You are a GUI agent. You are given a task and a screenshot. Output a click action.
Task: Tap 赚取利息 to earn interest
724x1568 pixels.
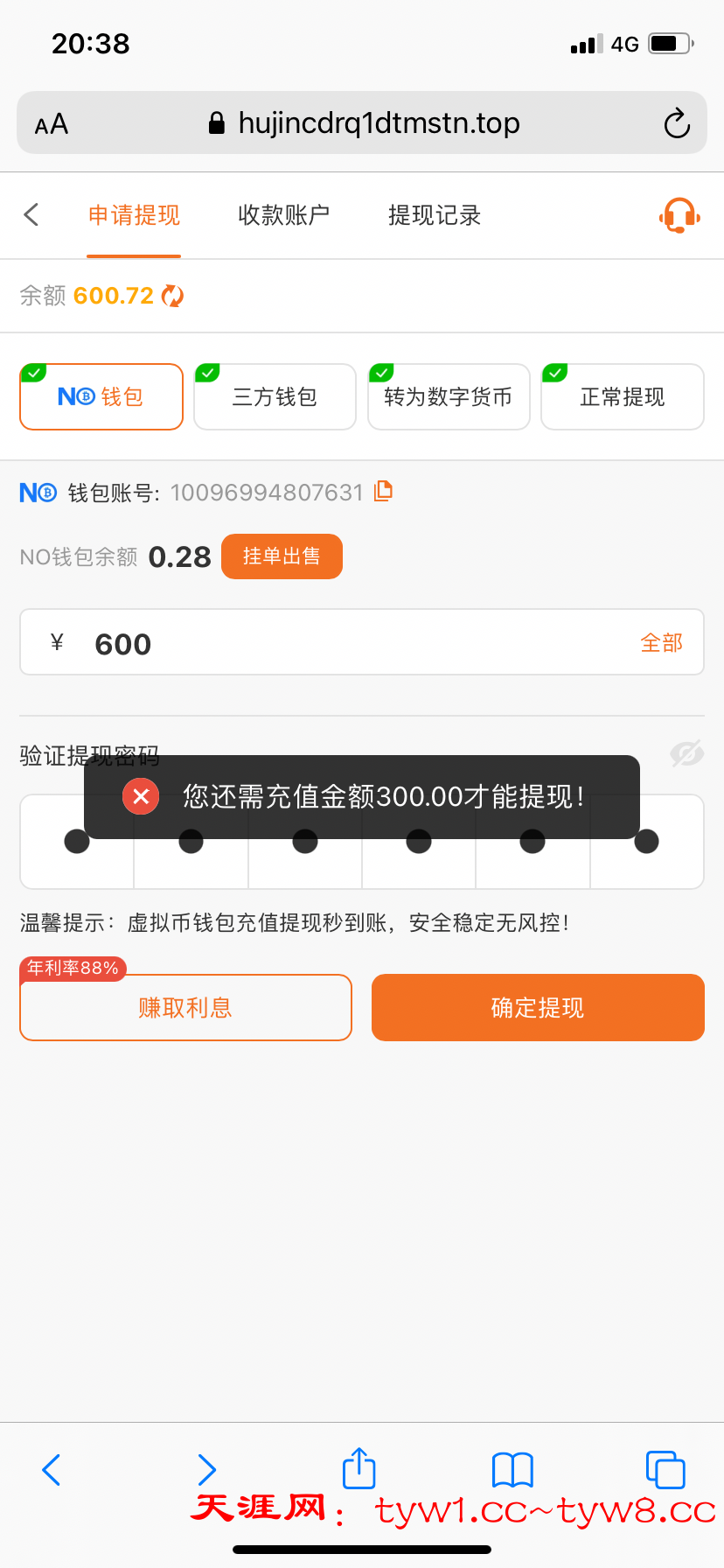click(185, 1007)
